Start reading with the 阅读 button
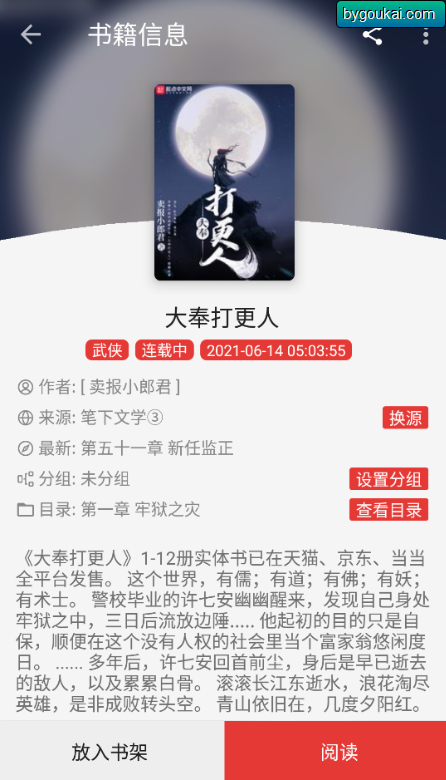This screenshot has width=446, height=780. (335, 751)
